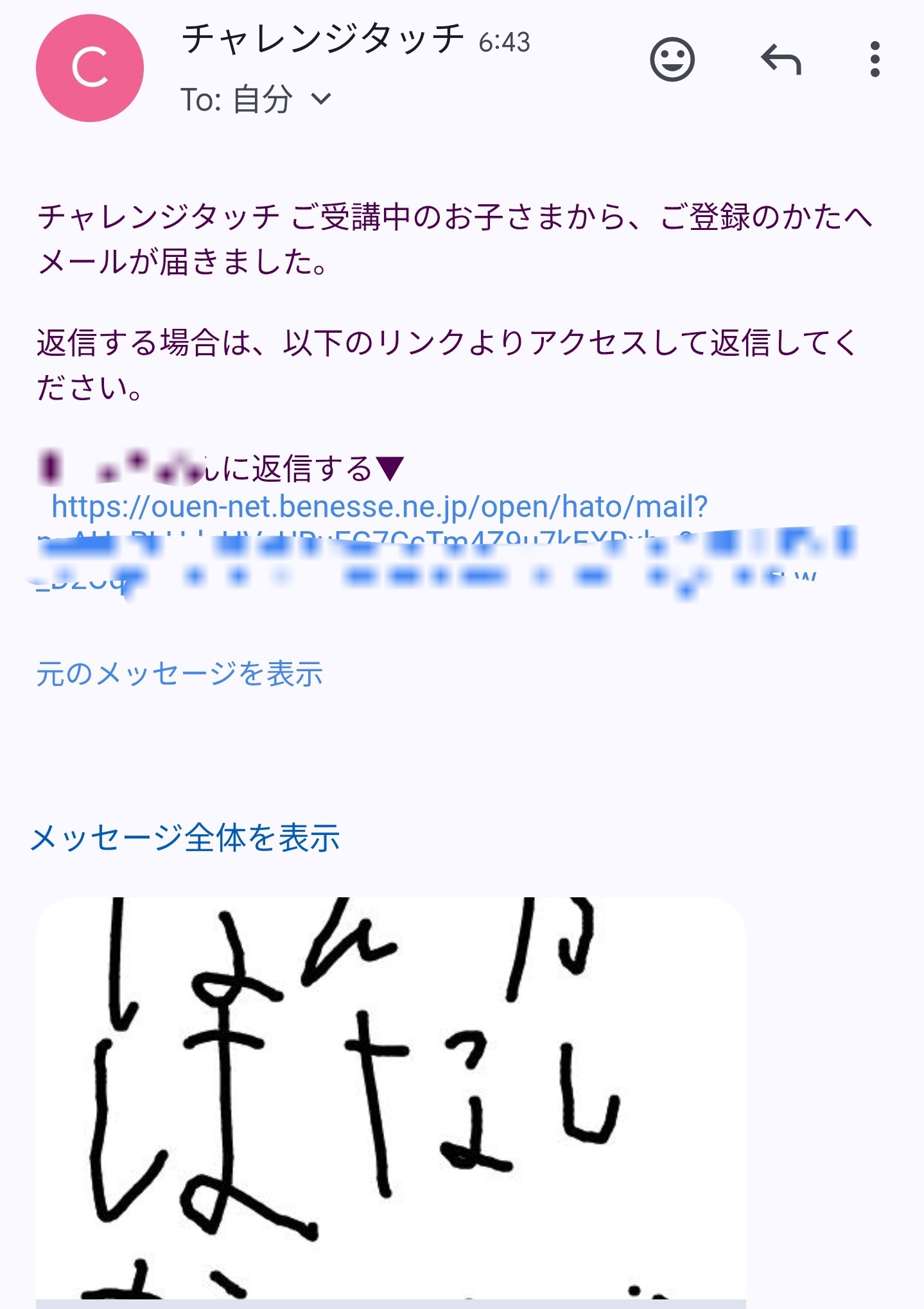Open the email's overflow menu
This screenshot has height=1309, width=924.
click(x=874, y=60)
